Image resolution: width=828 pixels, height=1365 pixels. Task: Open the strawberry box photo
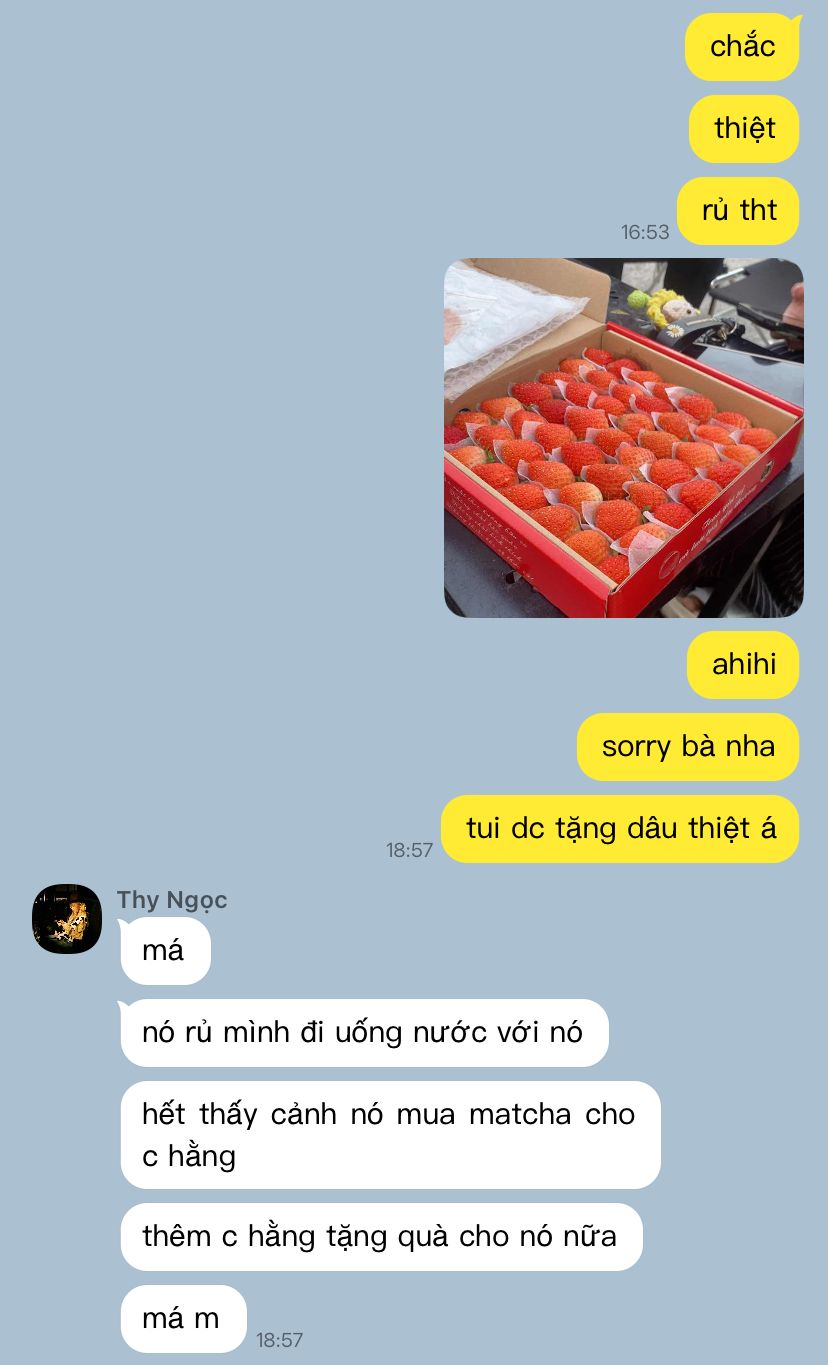tap(623, 438)
